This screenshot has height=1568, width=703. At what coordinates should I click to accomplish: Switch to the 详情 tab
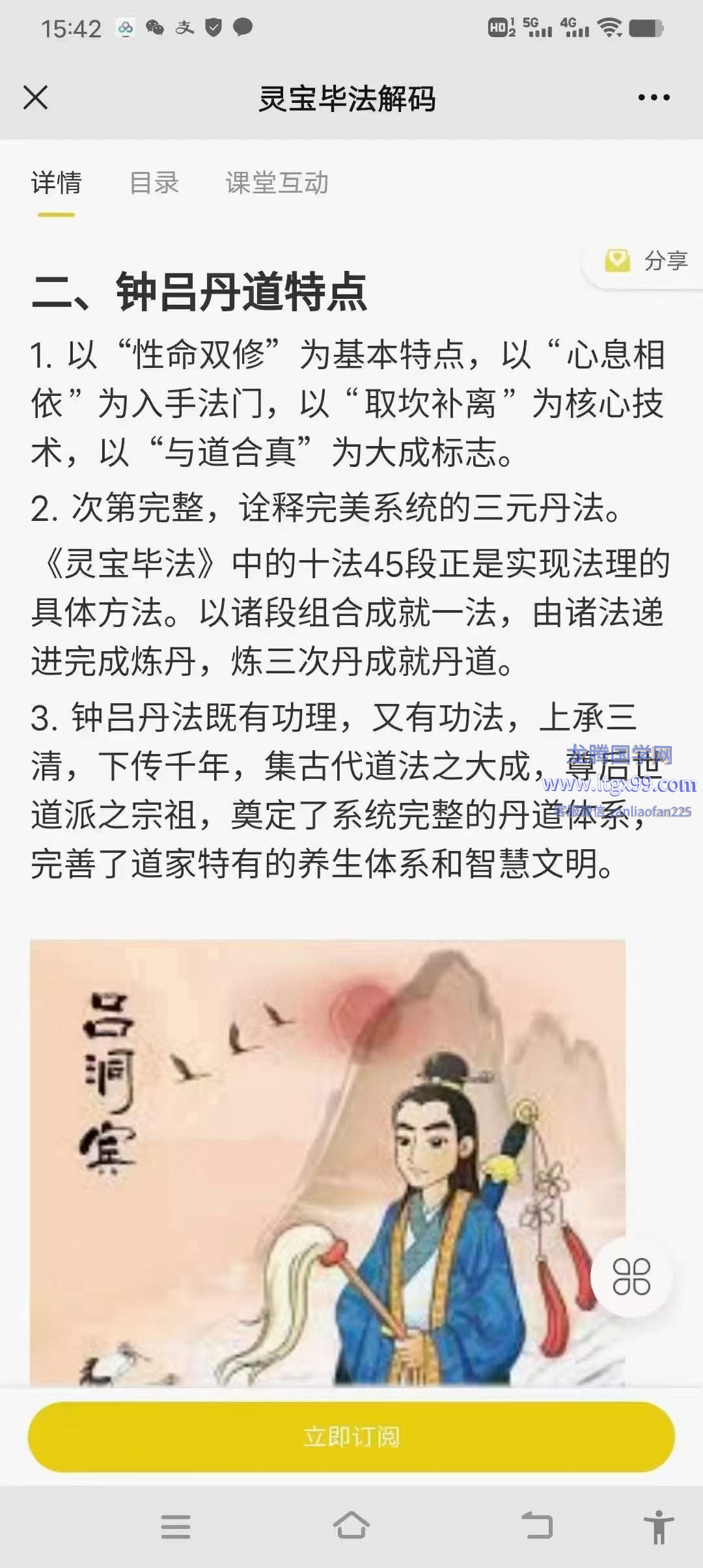point(56,183)
